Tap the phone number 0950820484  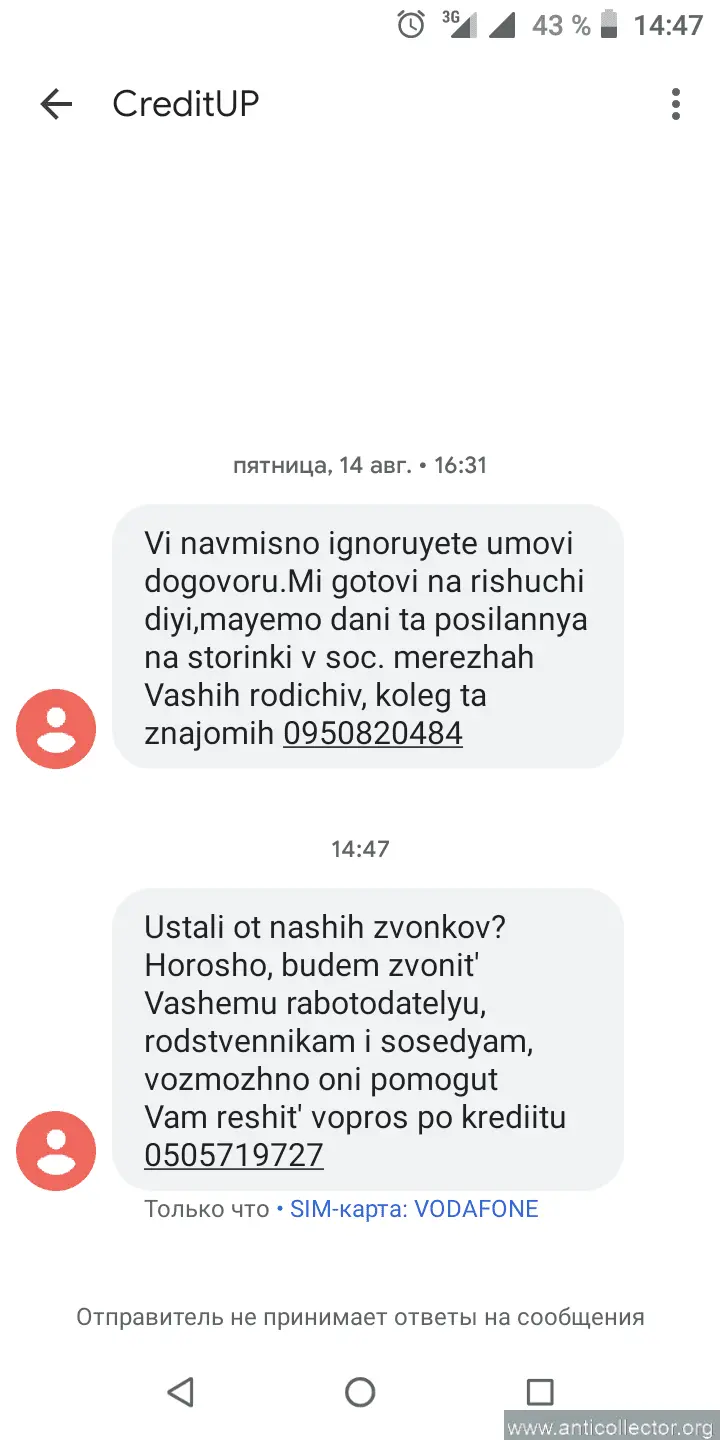tap(372, 734)
